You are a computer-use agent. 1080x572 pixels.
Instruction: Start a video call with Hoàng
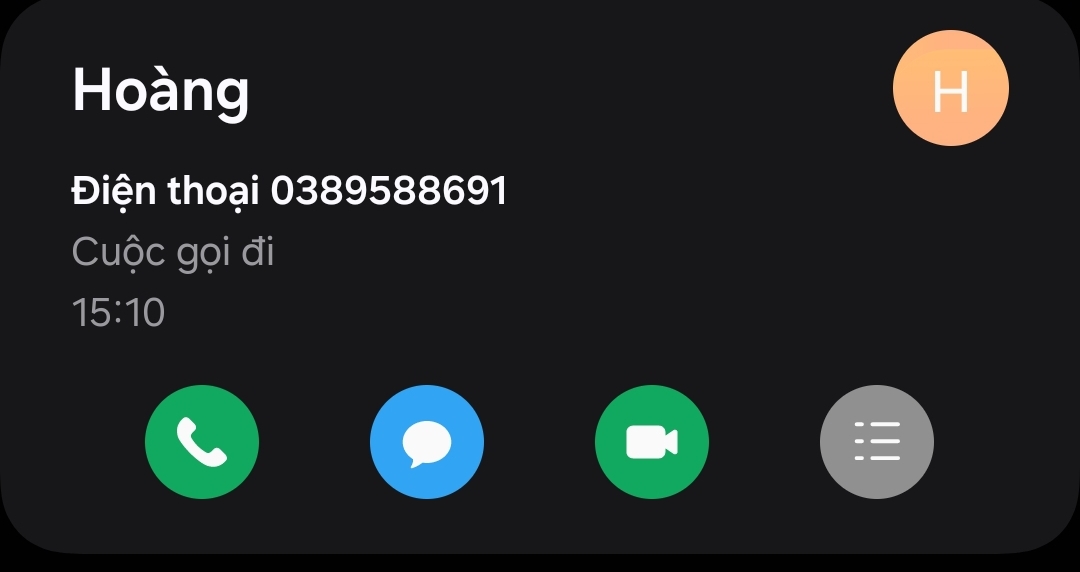tap(652, 441)
